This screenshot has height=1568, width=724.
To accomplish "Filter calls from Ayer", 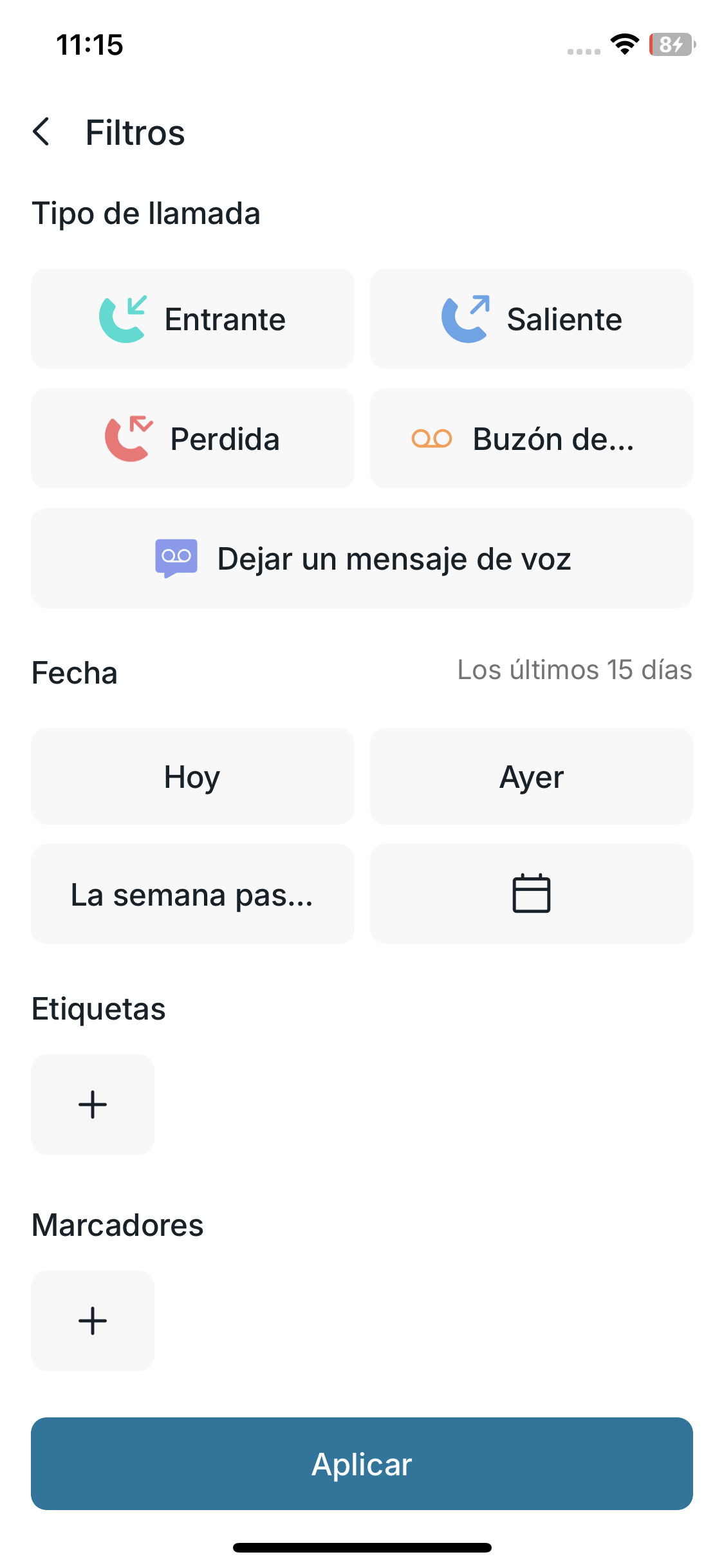I will tap(531, 777).
